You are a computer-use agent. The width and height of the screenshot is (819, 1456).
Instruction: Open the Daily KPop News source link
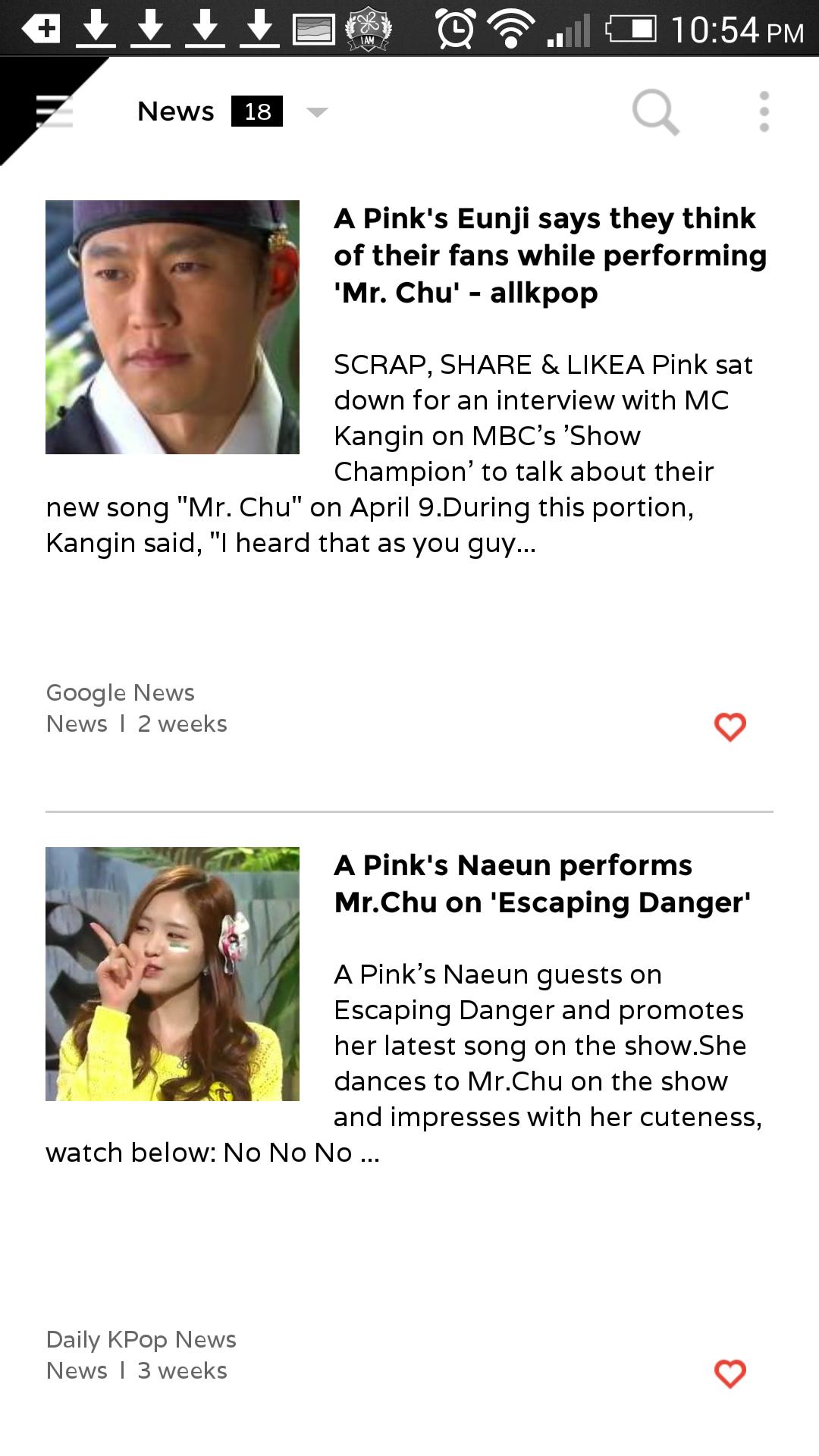[141, 1338]
